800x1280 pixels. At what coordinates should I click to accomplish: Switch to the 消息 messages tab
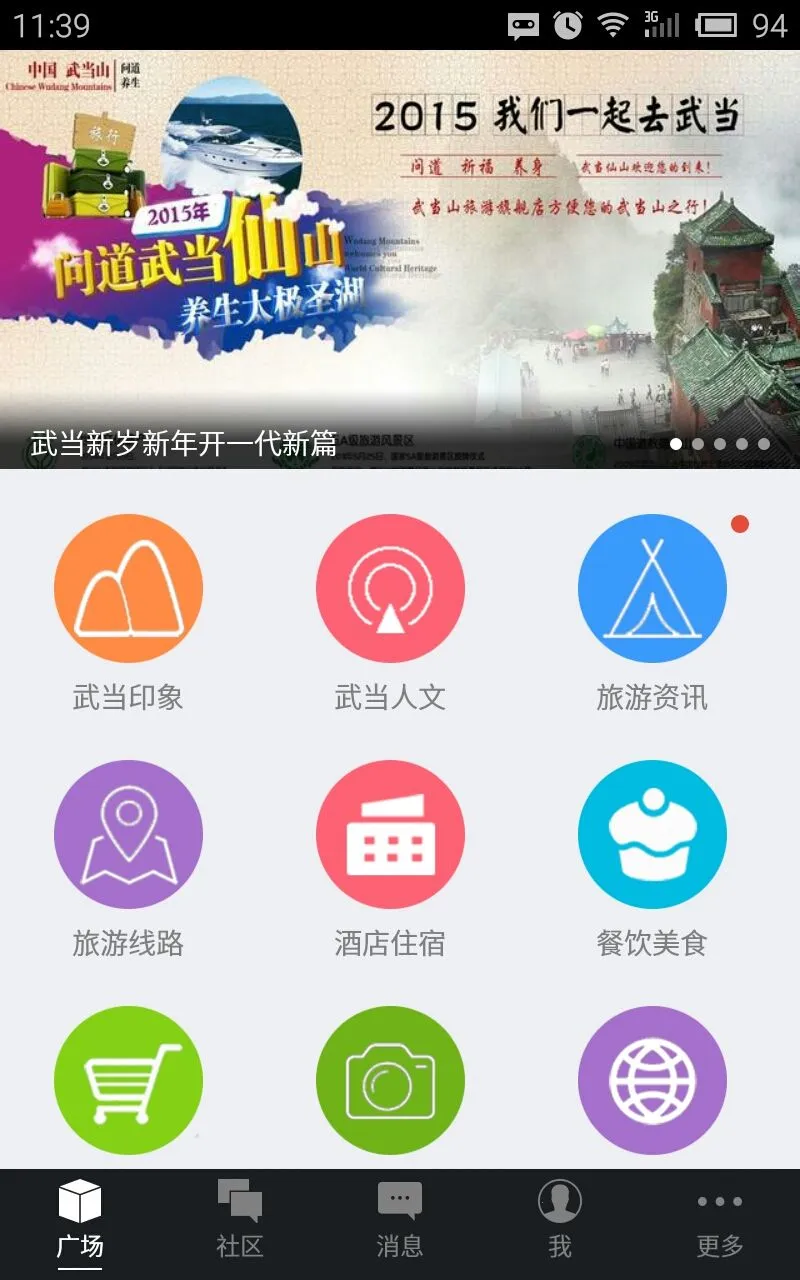(x=400, y=1222)
